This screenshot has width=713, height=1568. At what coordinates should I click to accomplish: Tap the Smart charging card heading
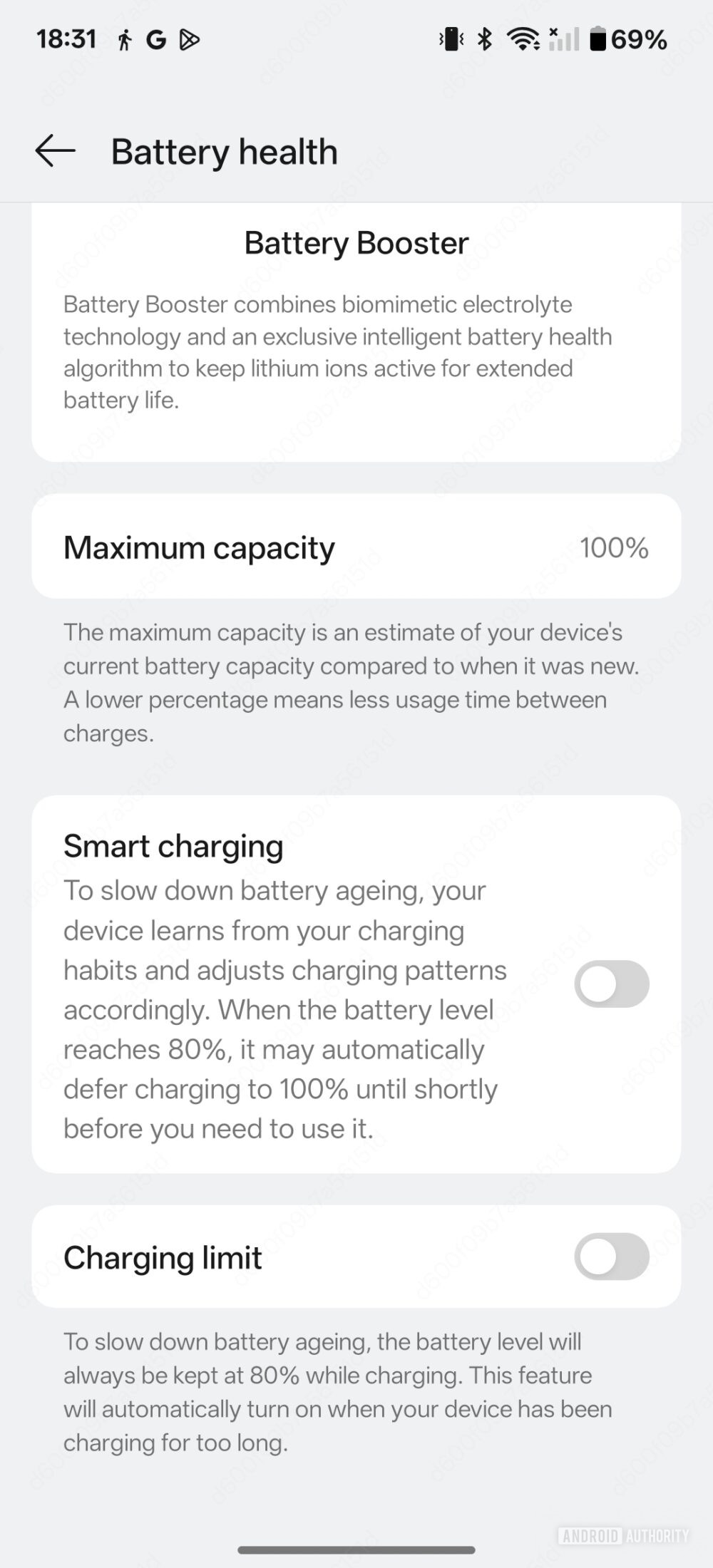173,845
